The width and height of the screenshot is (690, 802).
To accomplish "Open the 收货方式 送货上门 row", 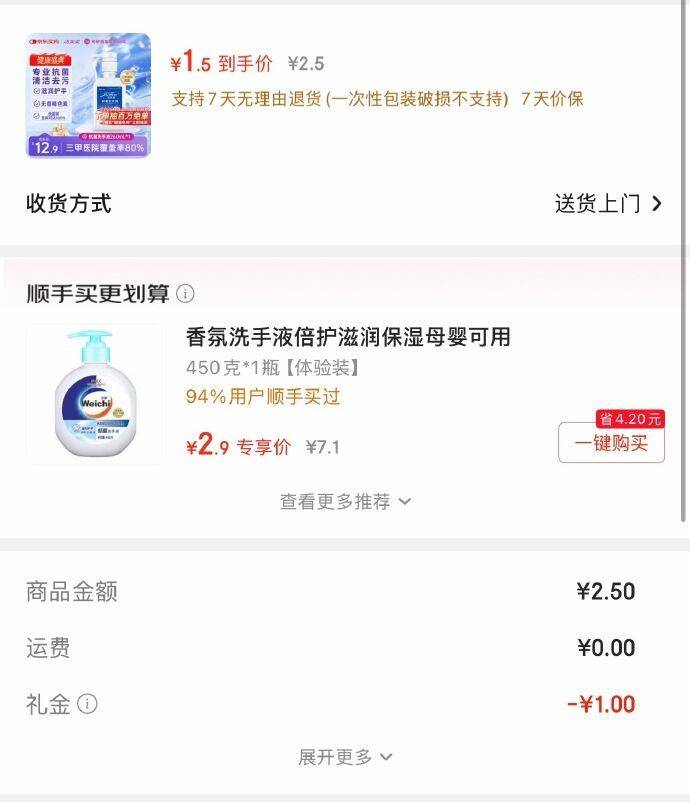I will (607, 204).
